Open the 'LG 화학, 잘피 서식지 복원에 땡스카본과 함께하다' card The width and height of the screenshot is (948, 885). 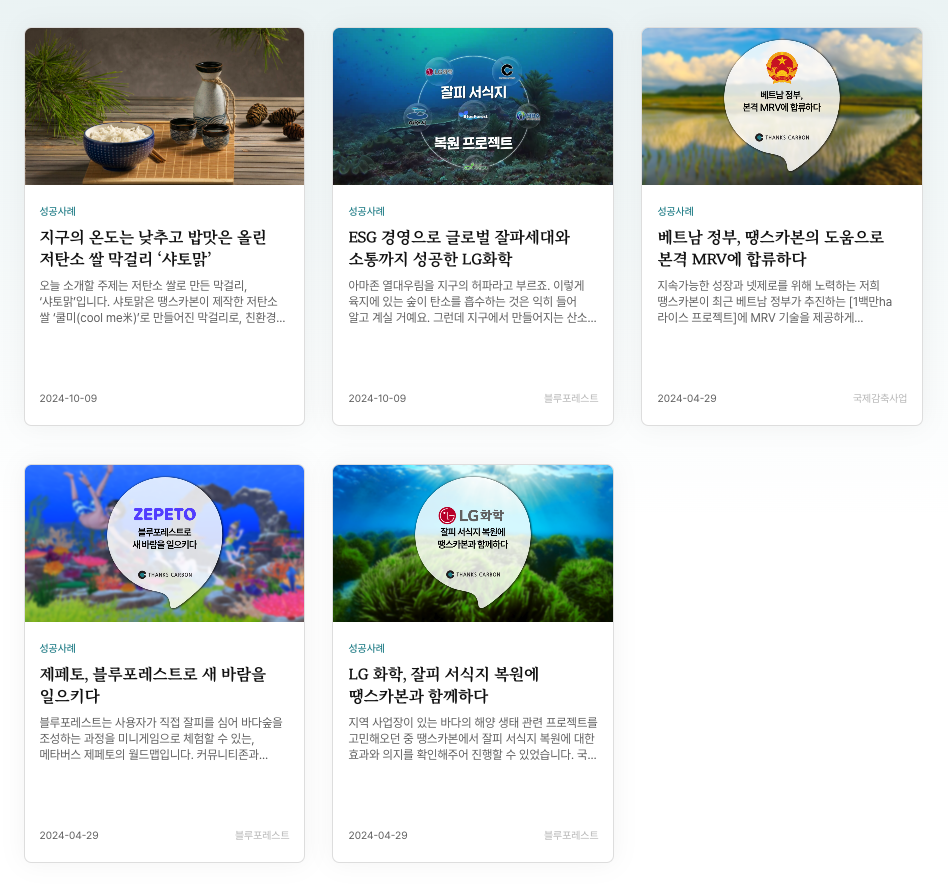click(x=444, y=685)
